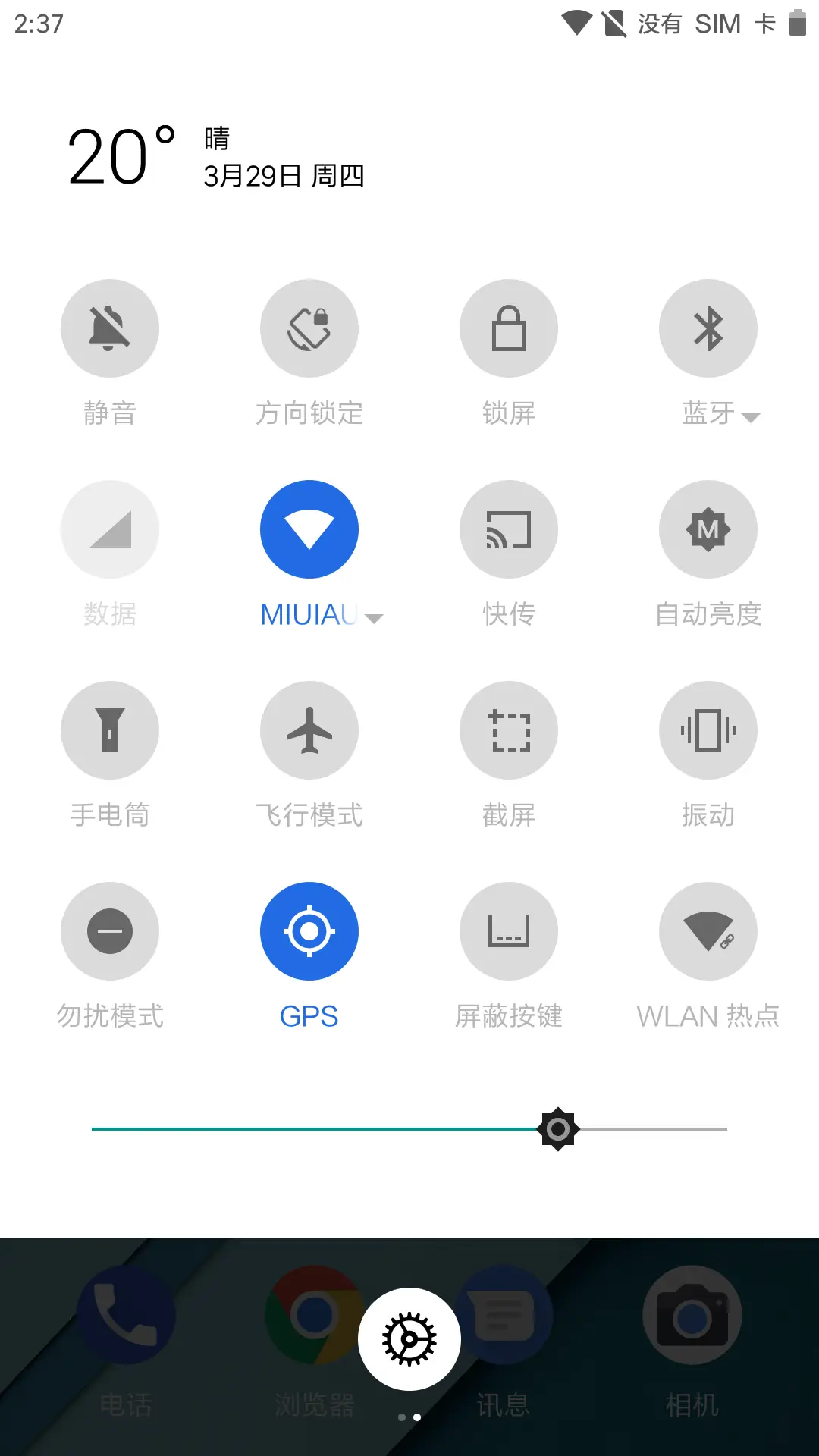Open the 讯息 messaging app
819x1456 pixels.
point(504,1316)
